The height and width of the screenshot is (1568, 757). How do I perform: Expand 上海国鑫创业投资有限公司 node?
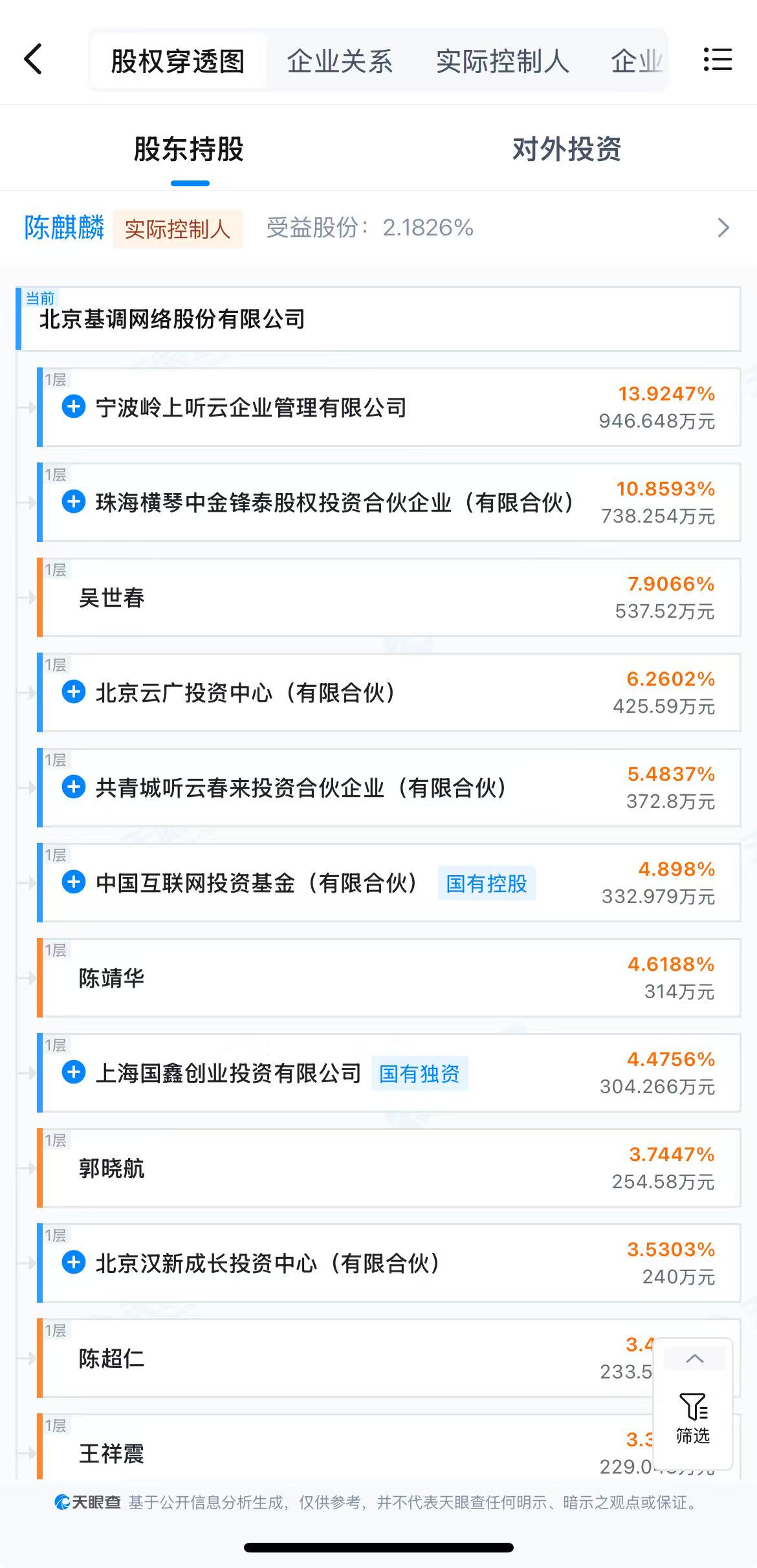point(74,1073)
